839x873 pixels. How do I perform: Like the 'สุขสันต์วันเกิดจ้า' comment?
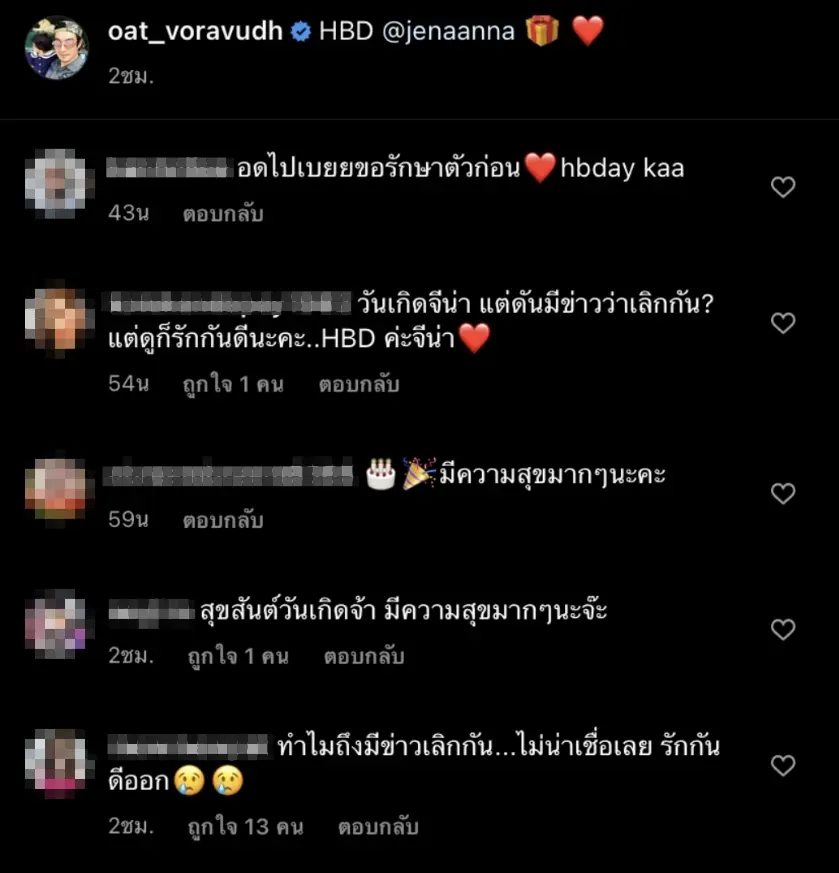tap(783, 629)
